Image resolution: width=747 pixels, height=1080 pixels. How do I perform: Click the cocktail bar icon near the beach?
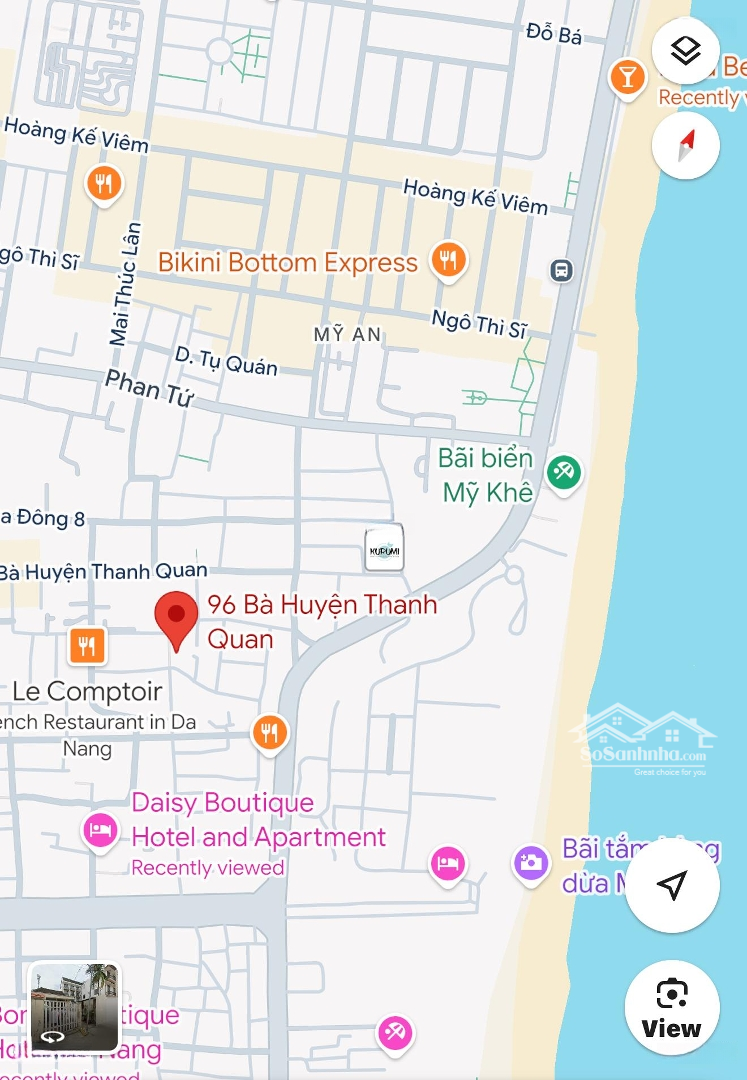627,80
